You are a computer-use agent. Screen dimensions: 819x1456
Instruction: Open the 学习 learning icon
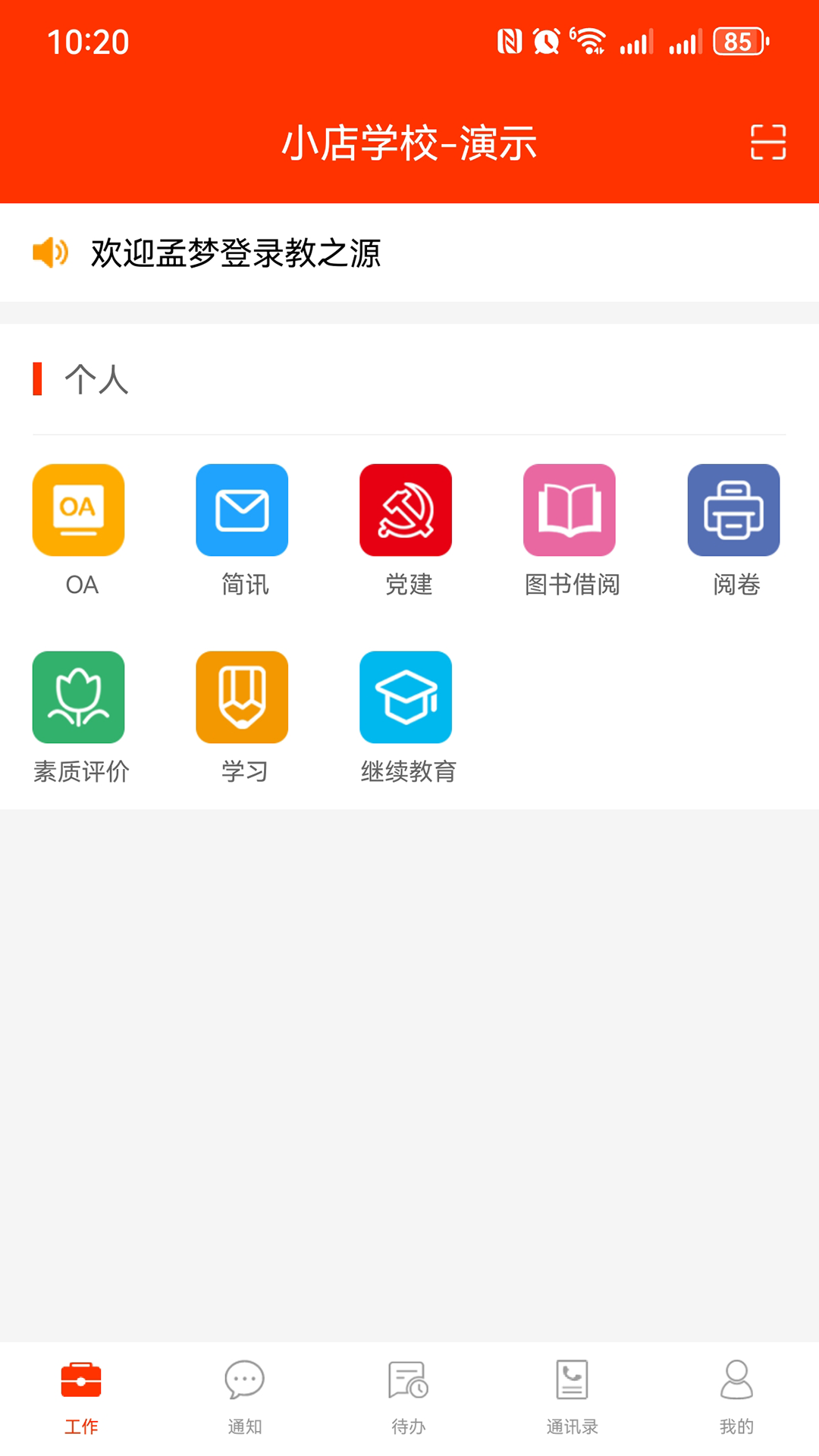coord(242,697)
